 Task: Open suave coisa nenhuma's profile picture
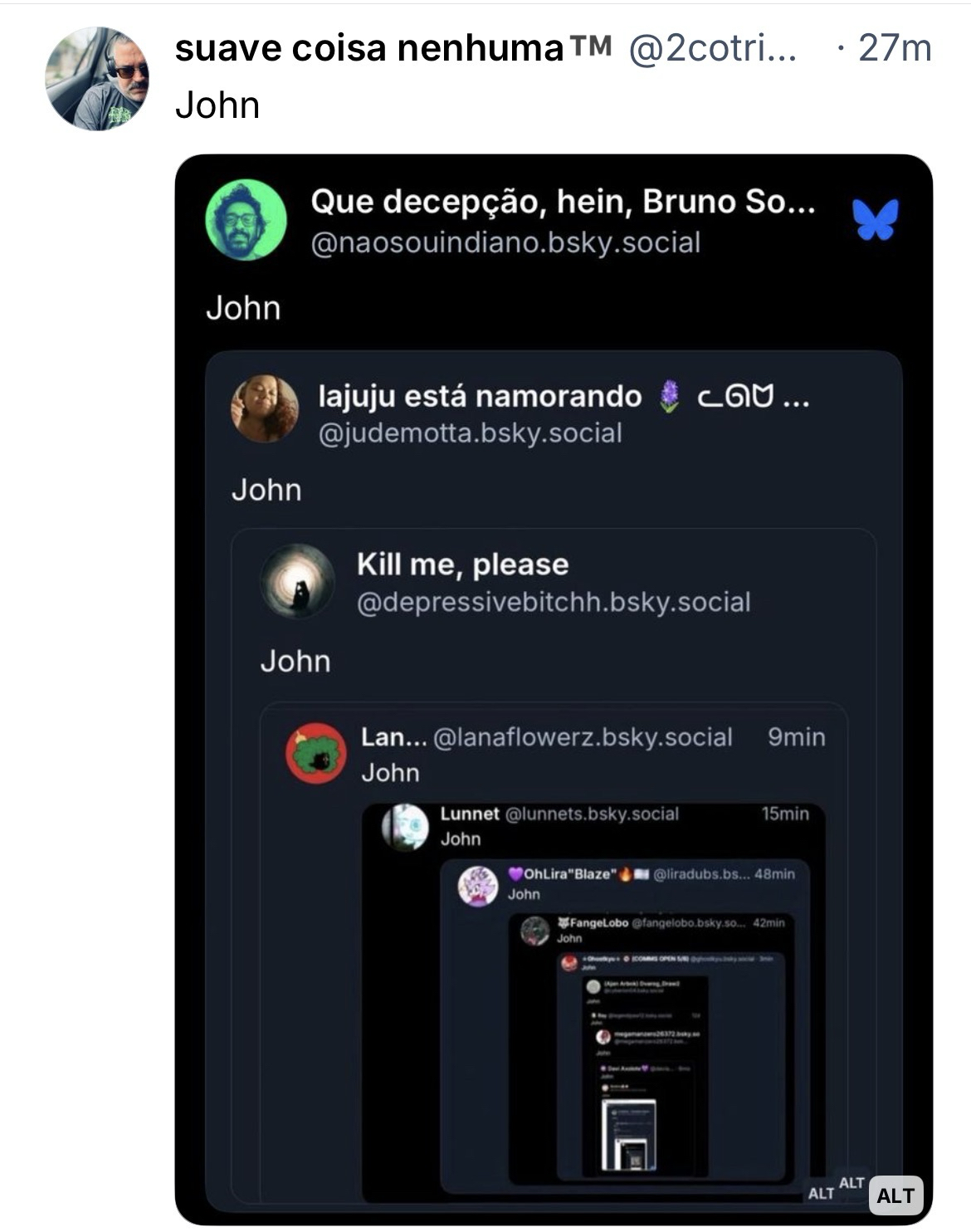click(x=97, y=79)
